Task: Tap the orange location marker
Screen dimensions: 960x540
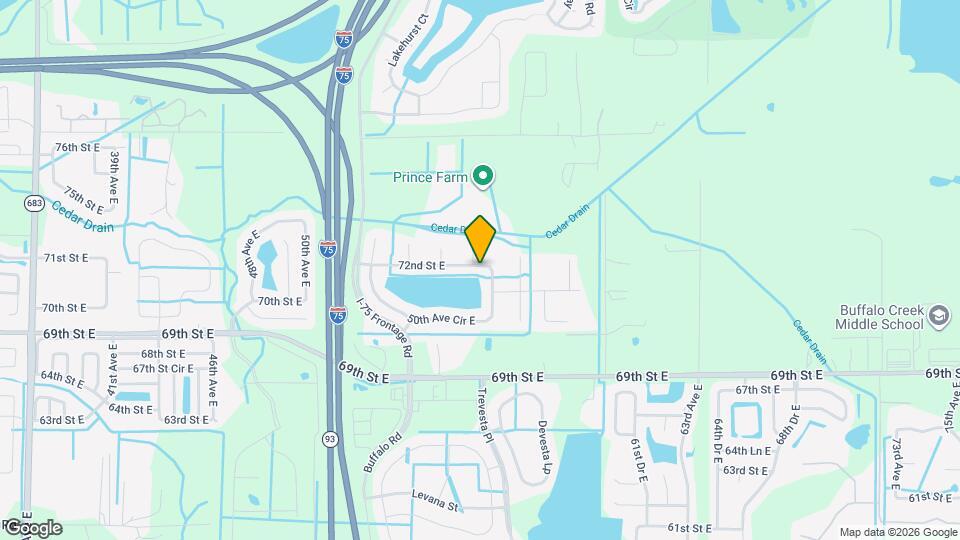Action: 481,240
